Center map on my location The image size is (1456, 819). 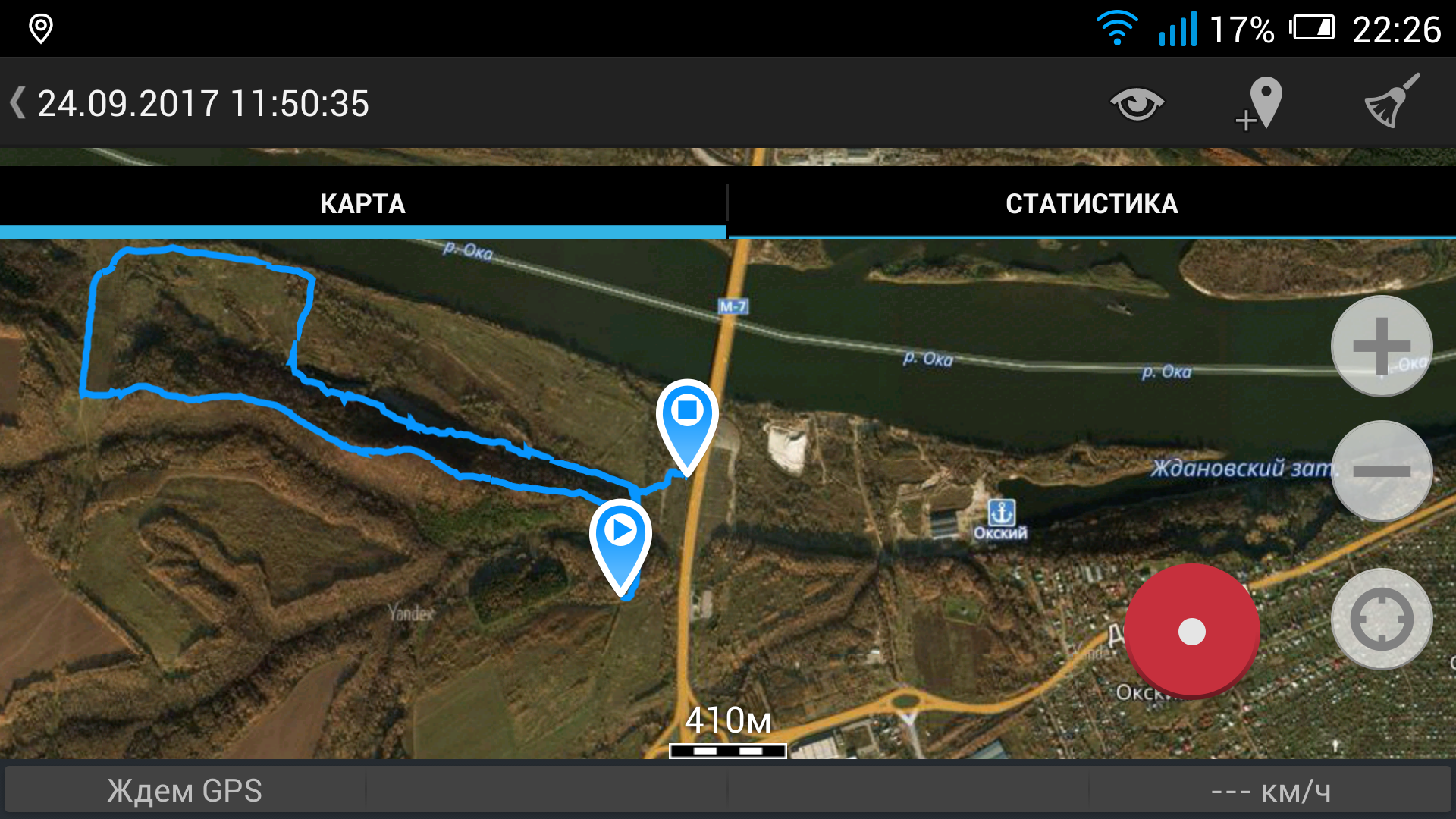click(1381, 619)
